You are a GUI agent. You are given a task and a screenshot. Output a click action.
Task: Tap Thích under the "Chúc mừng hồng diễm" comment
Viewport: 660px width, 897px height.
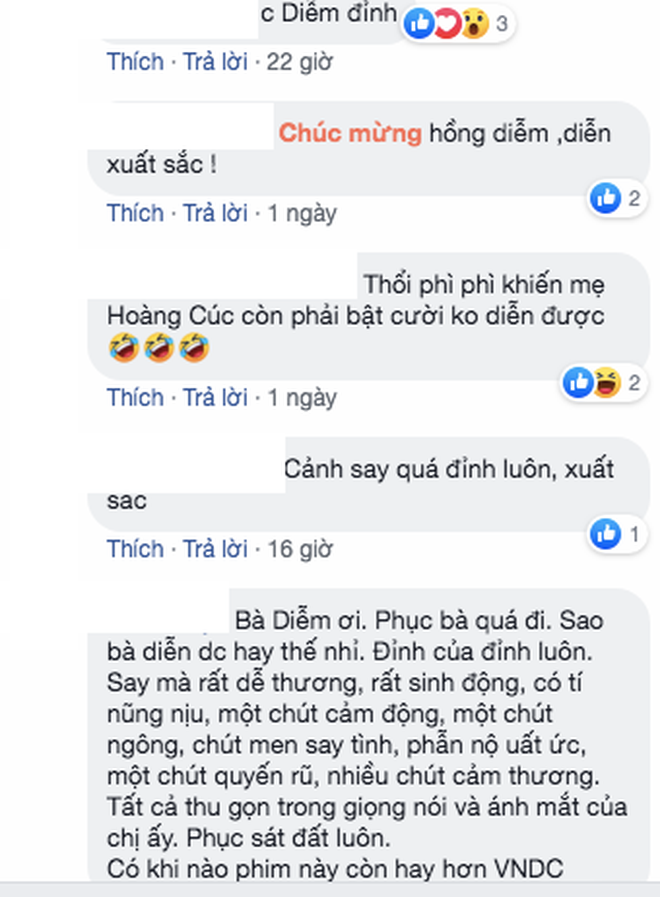(135, 213)
